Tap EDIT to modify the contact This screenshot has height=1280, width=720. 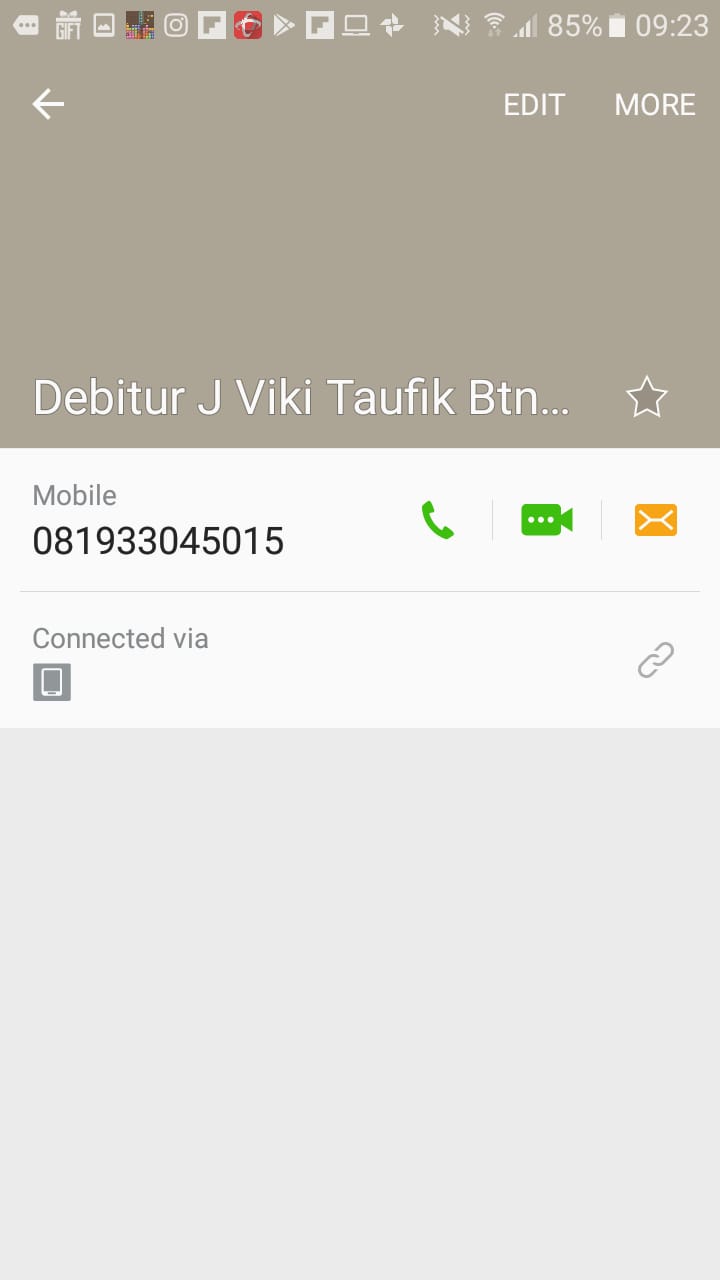(x=534, y=105)
